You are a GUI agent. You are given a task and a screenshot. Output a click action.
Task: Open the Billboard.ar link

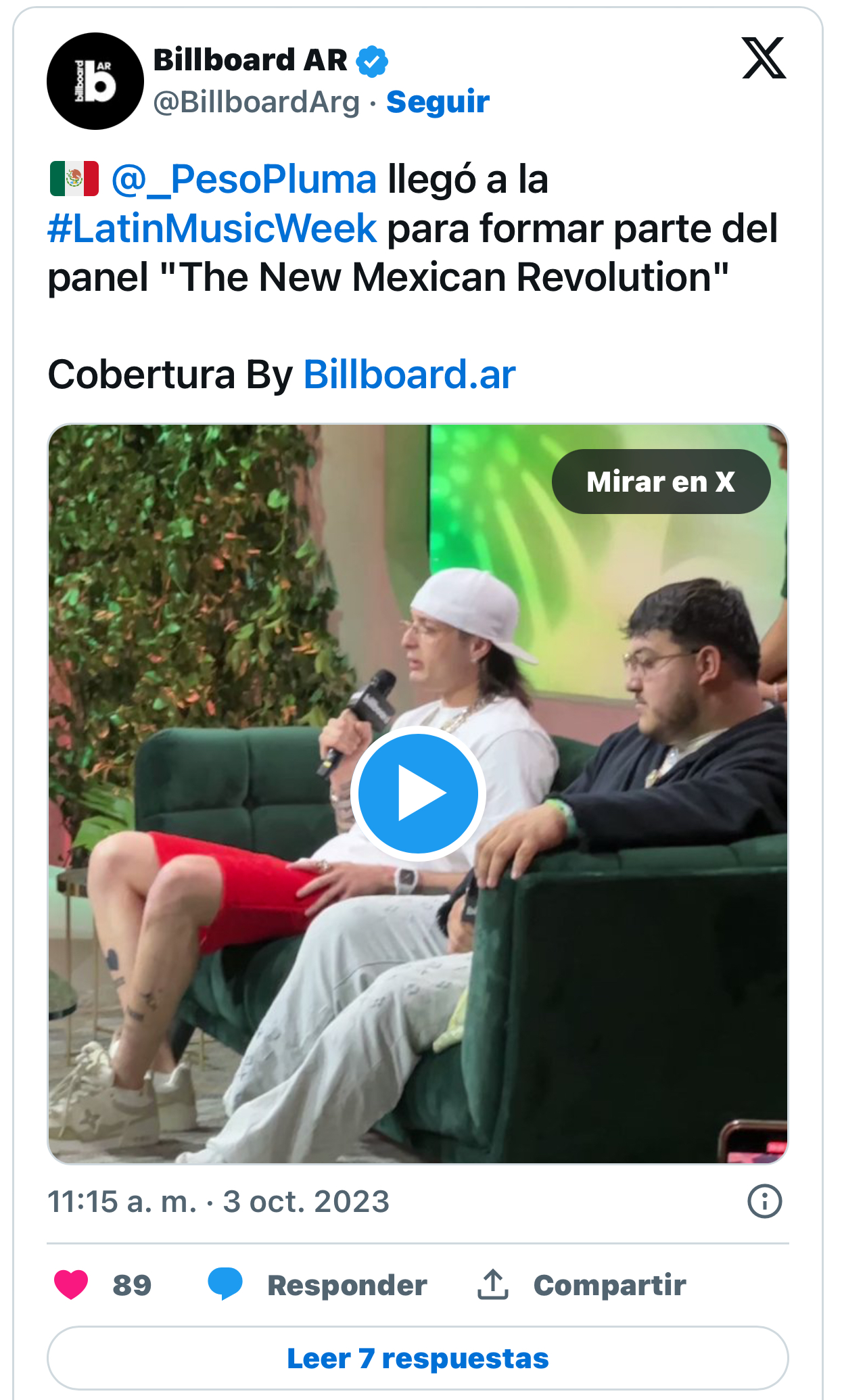click(x=409, y=375)
